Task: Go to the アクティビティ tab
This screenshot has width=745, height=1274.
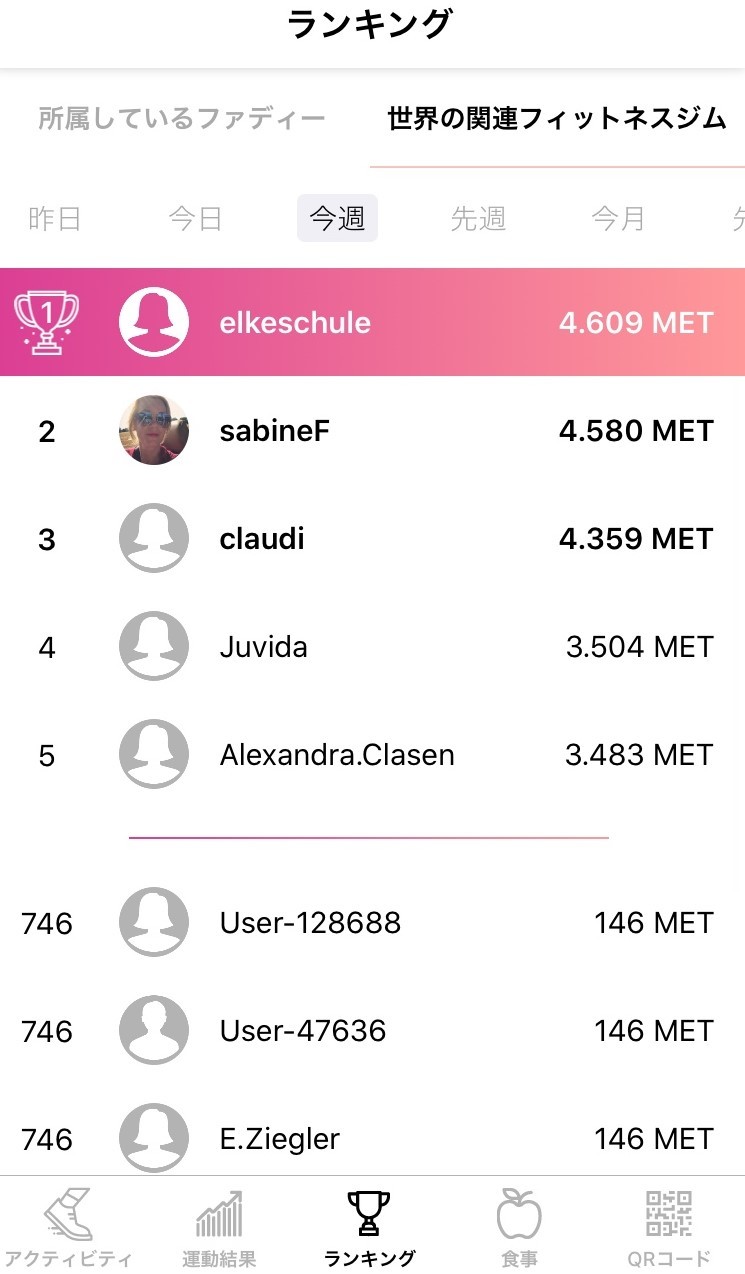Action: (68, 1226)
